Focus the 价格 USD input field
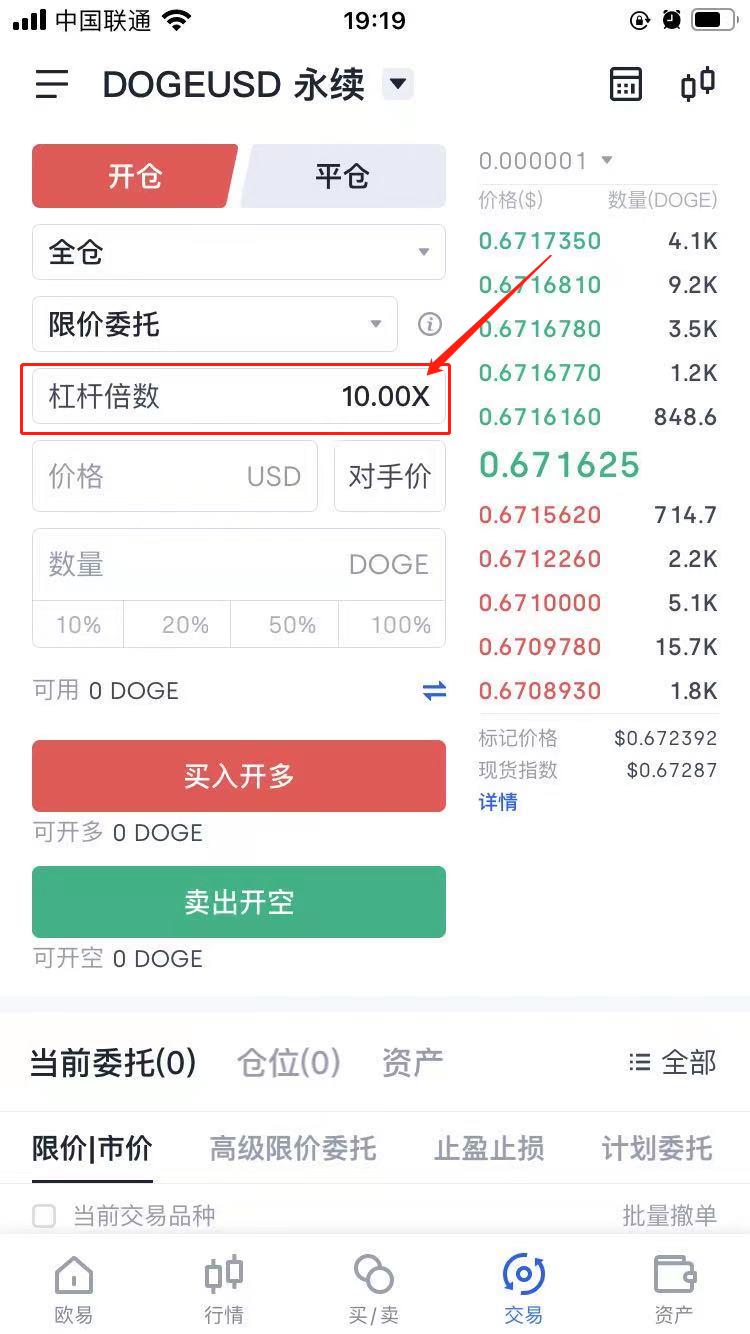750x1334 pixels. [x=175, y=476]
